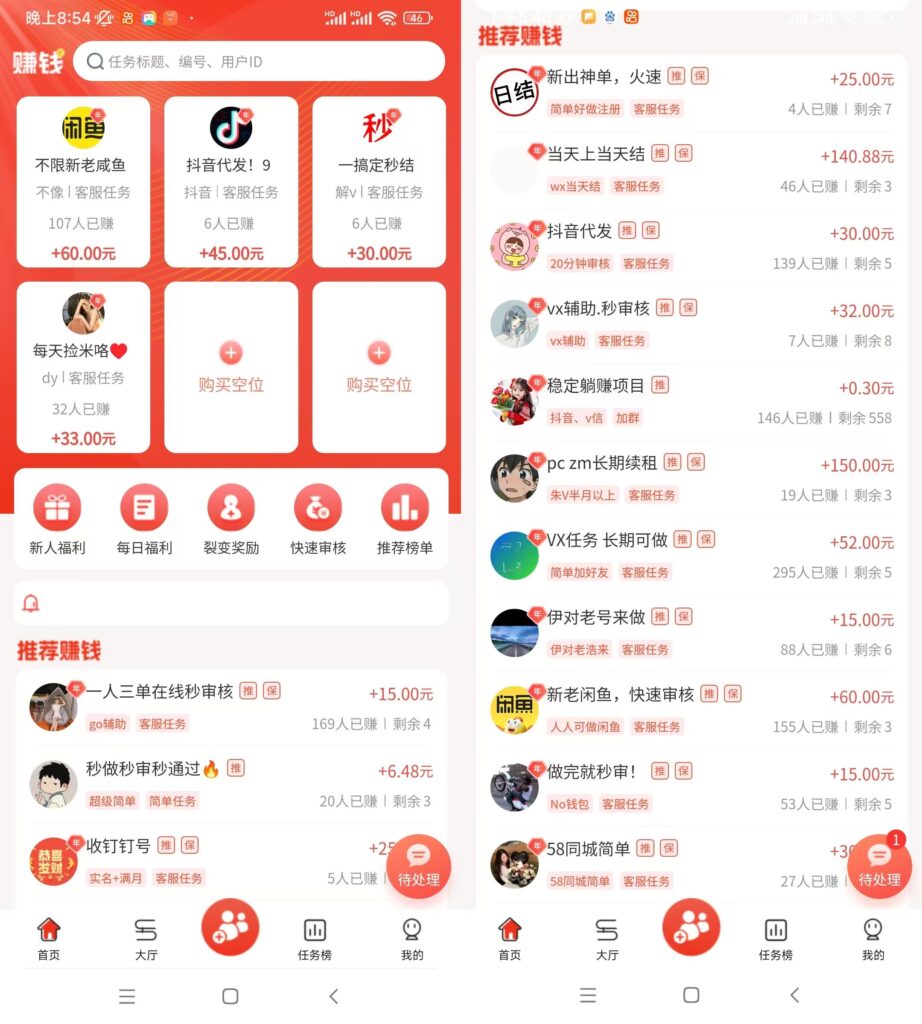This screenshot has height=1024, width=922.
Task: Select the 收钉钉号 task row
Action: 200,861
